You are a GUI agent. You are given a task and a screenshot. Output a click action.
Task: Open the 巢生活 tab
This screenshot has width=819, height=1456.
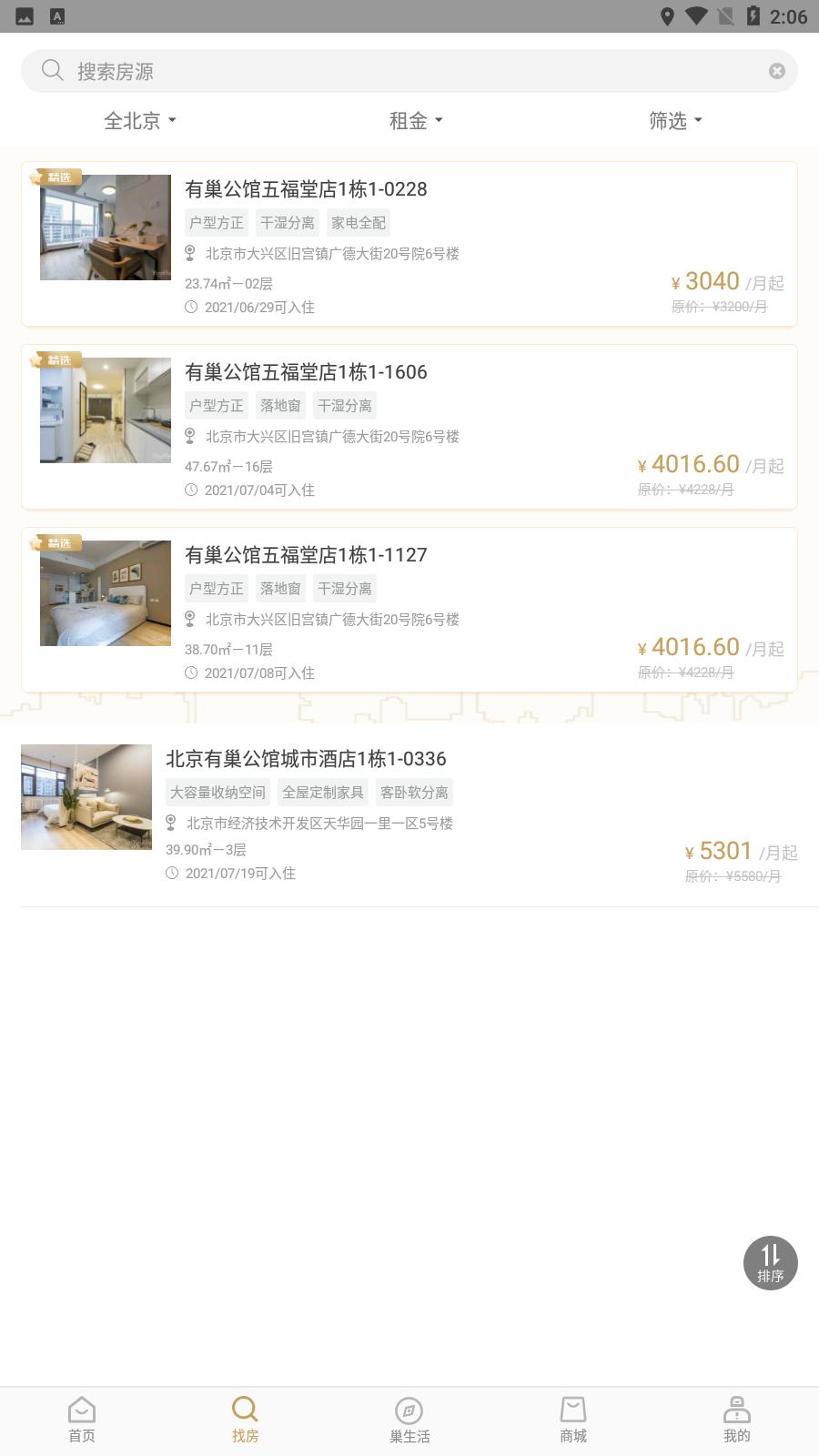pyautogui.click(x=409, y=1420)
